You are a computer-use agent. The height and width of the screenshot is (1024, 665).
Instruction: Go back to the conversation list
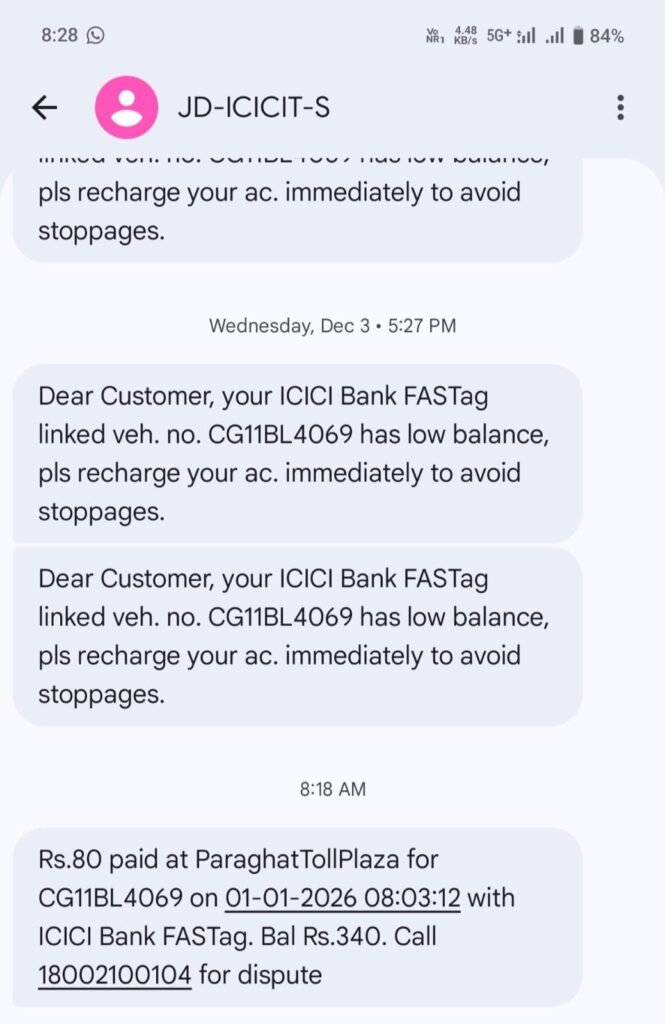click(45, 108)
